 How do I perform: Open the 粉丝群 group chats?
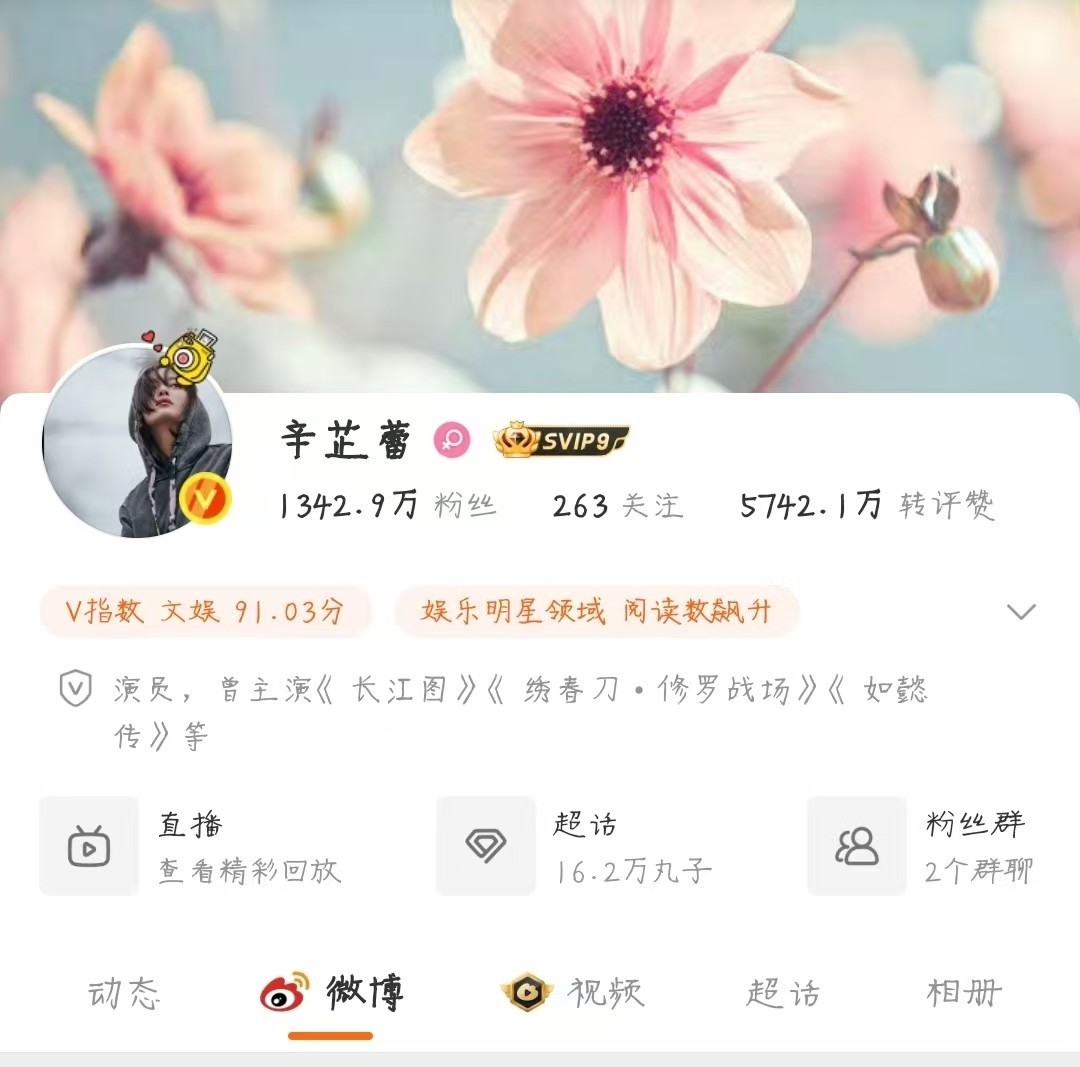click(935, 846)
